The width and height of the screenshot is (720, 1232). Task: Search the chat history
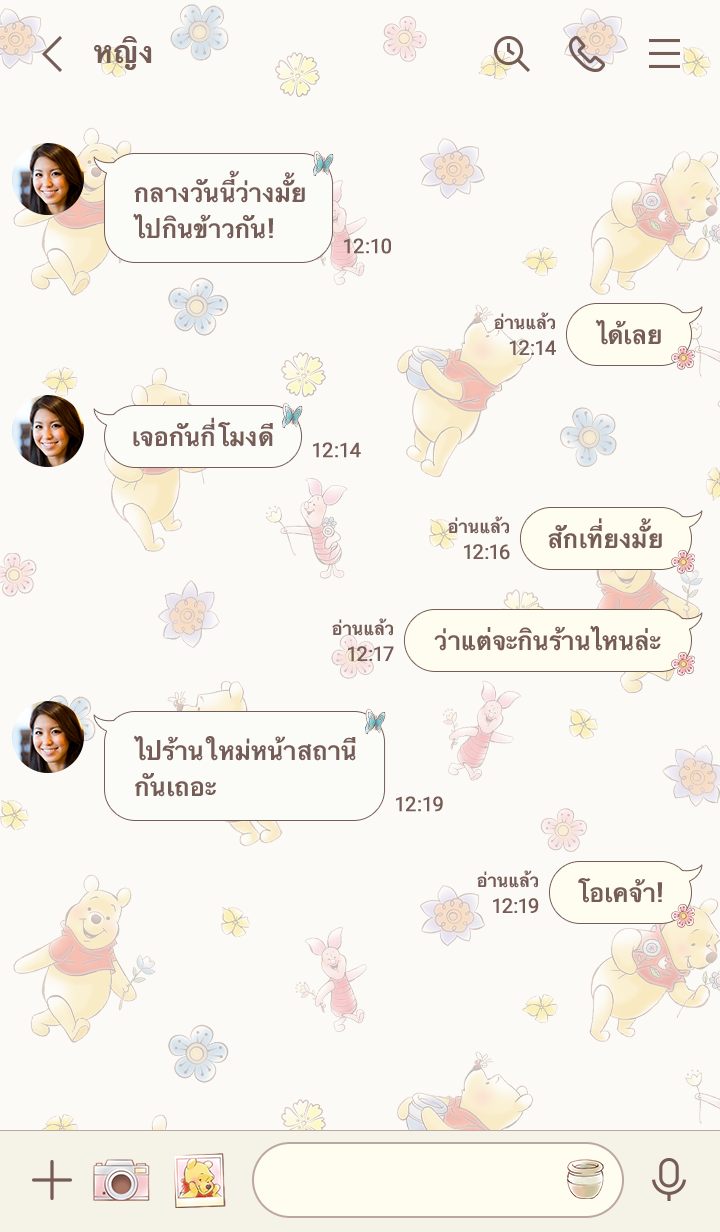(512, 54)
